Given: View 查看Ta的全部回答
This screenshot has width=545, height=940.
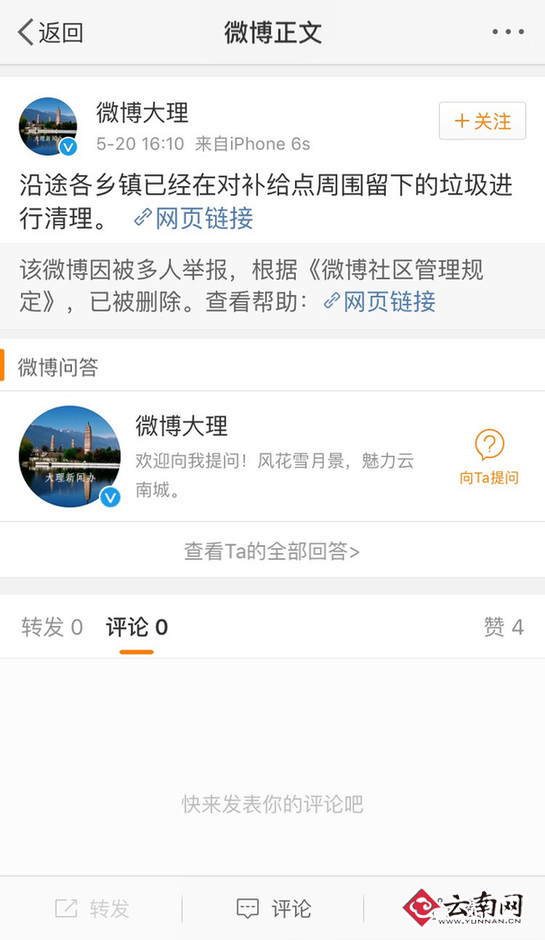Looking at the screenshot, I should tap(272, 551).
